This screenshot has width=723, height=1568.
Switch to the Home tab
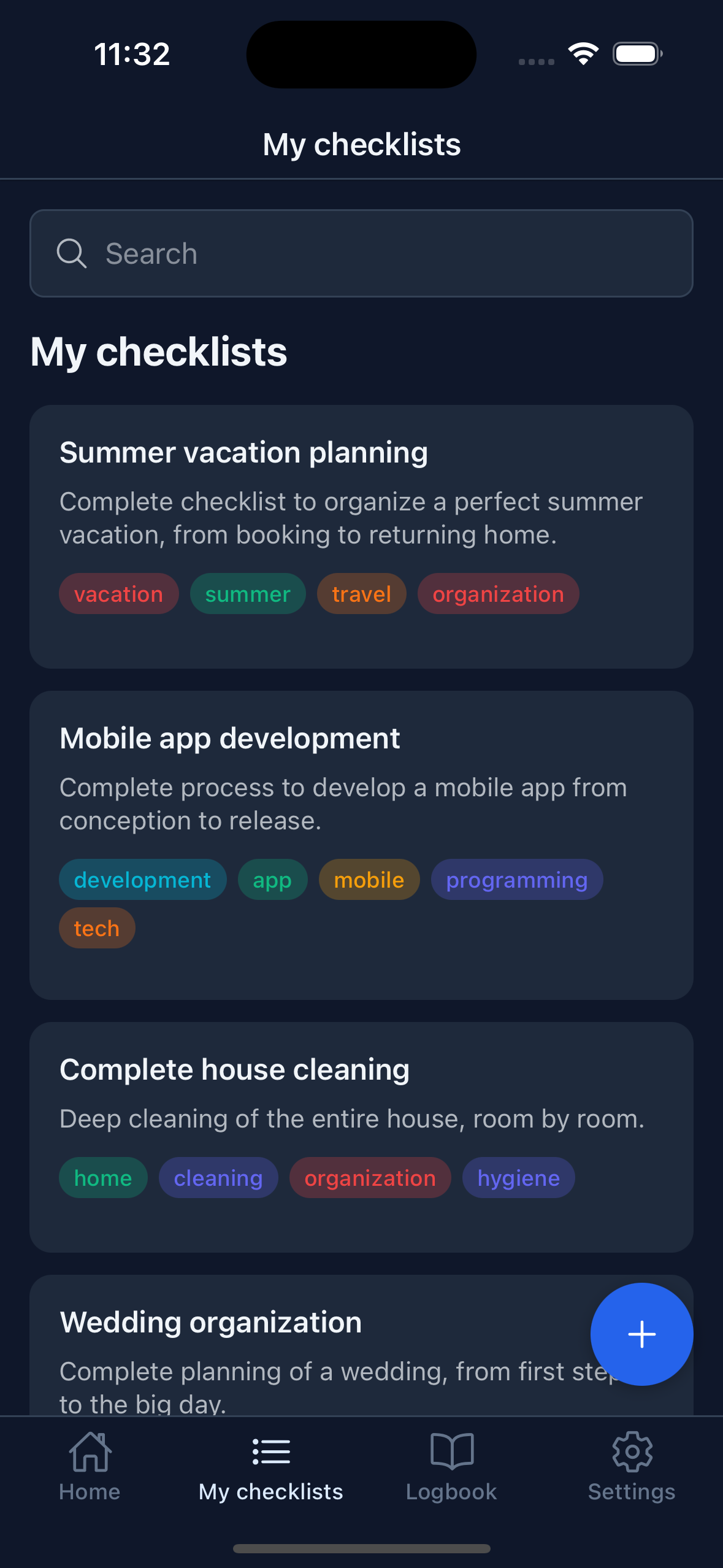(90, 1466)
